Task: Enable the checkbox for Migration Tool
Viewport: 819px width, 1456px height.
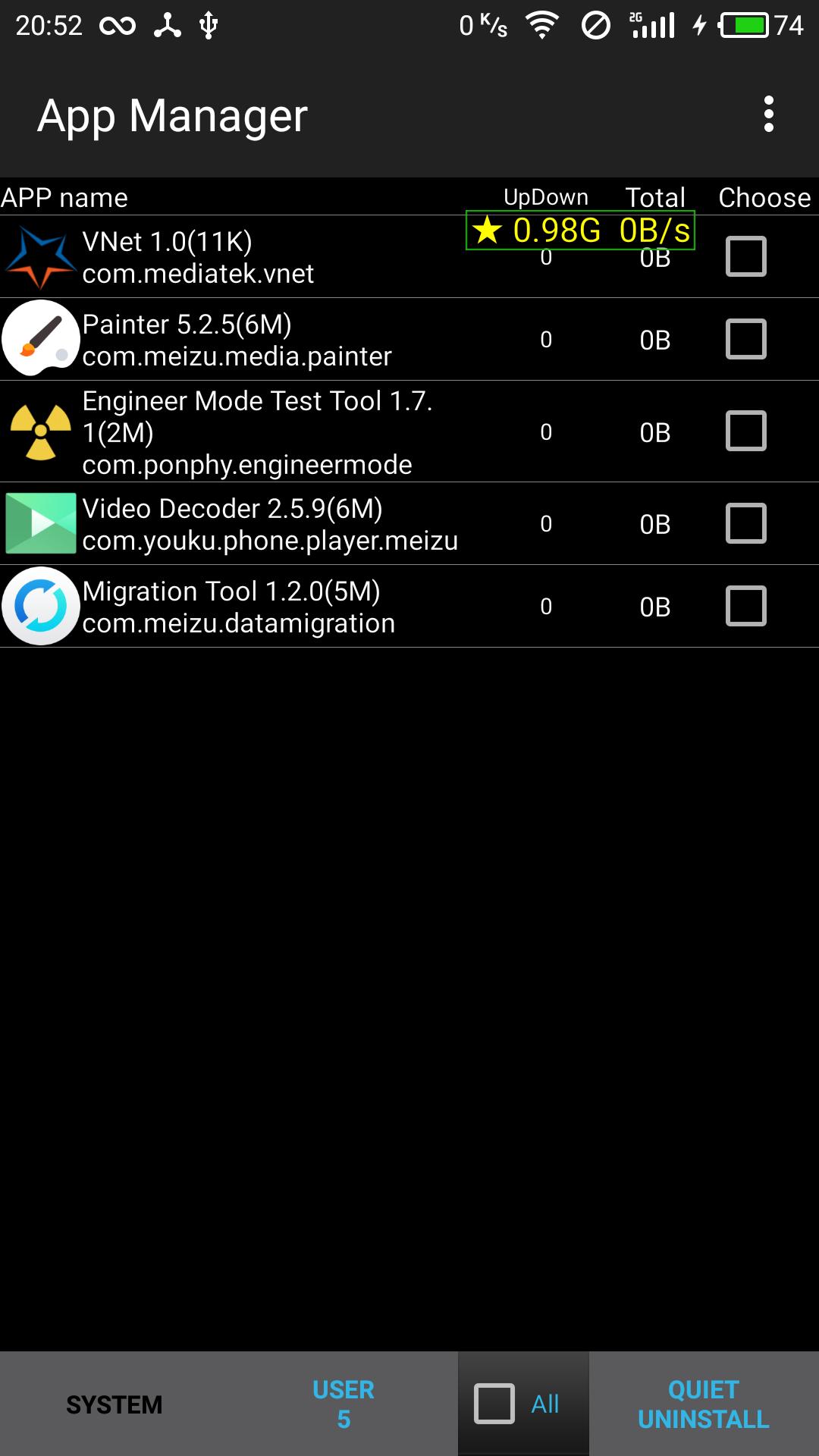Action: (x=745, y=605)
